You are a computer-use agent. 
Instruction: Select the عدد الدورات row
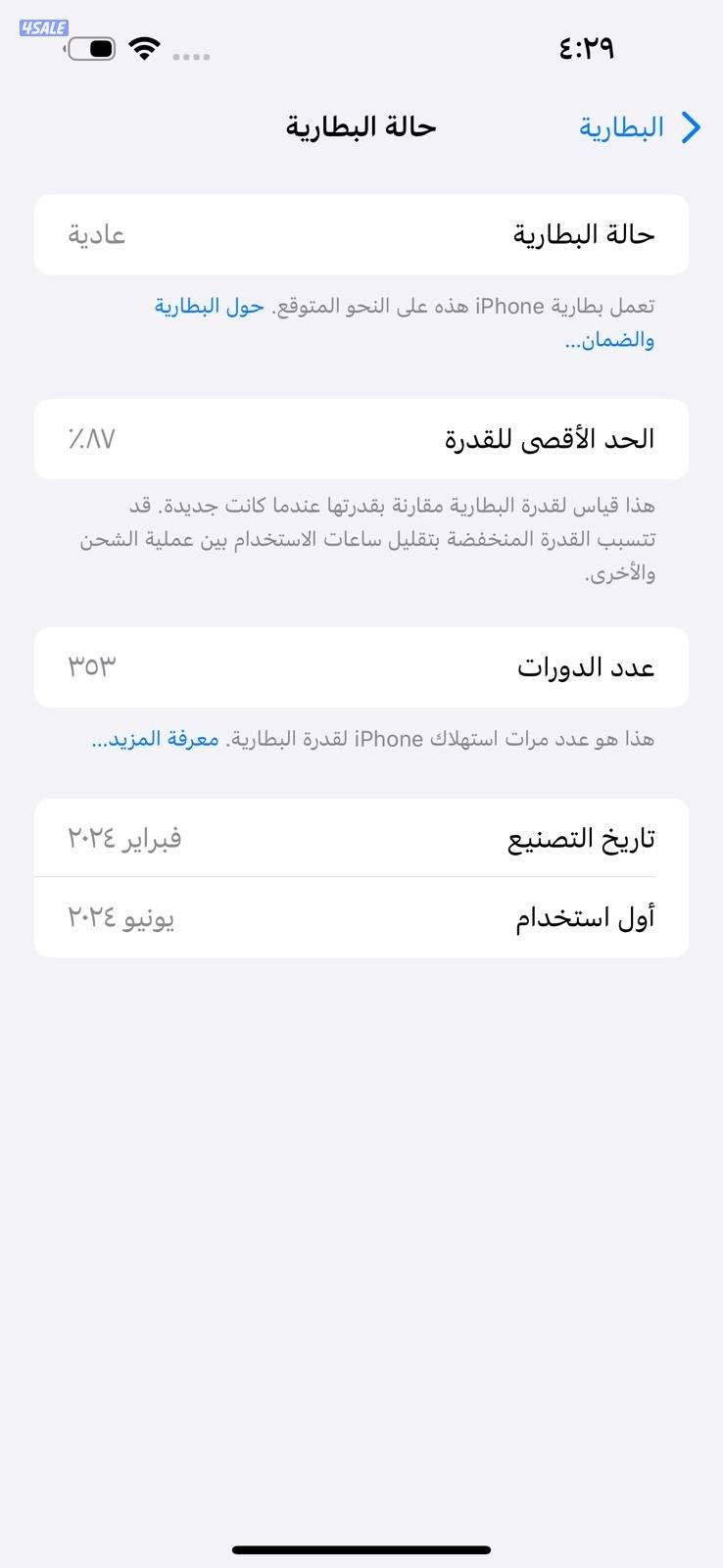click(x=361, y=667)
